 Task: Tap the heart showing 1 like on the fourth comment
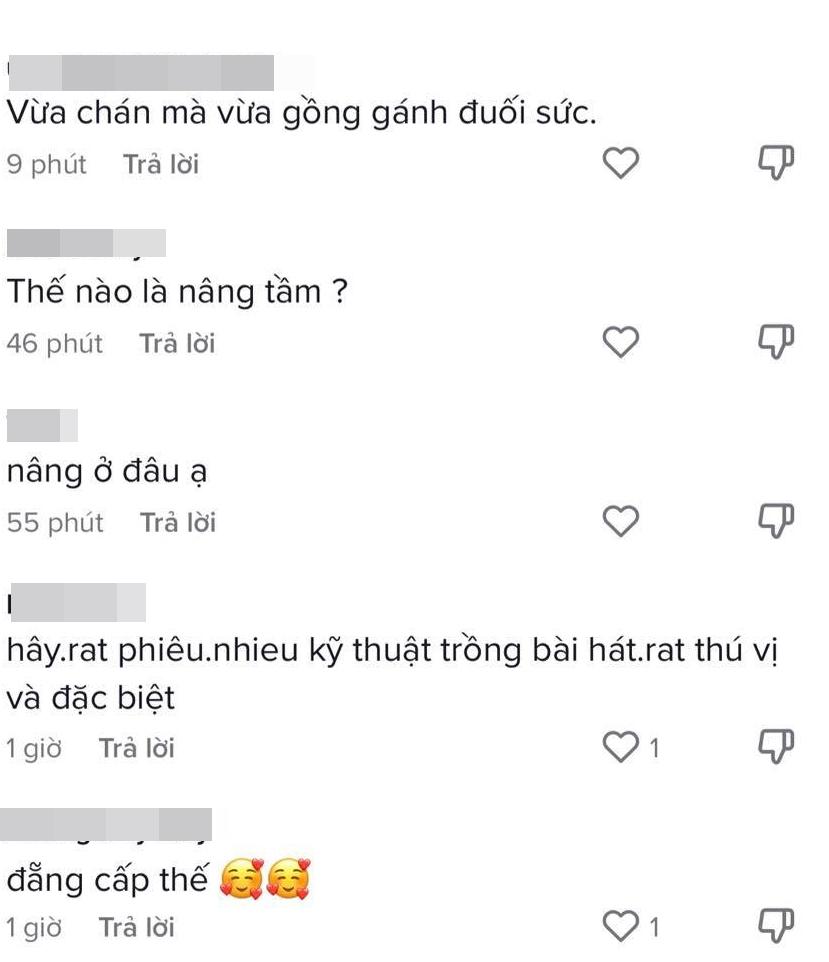pos(621,743)
